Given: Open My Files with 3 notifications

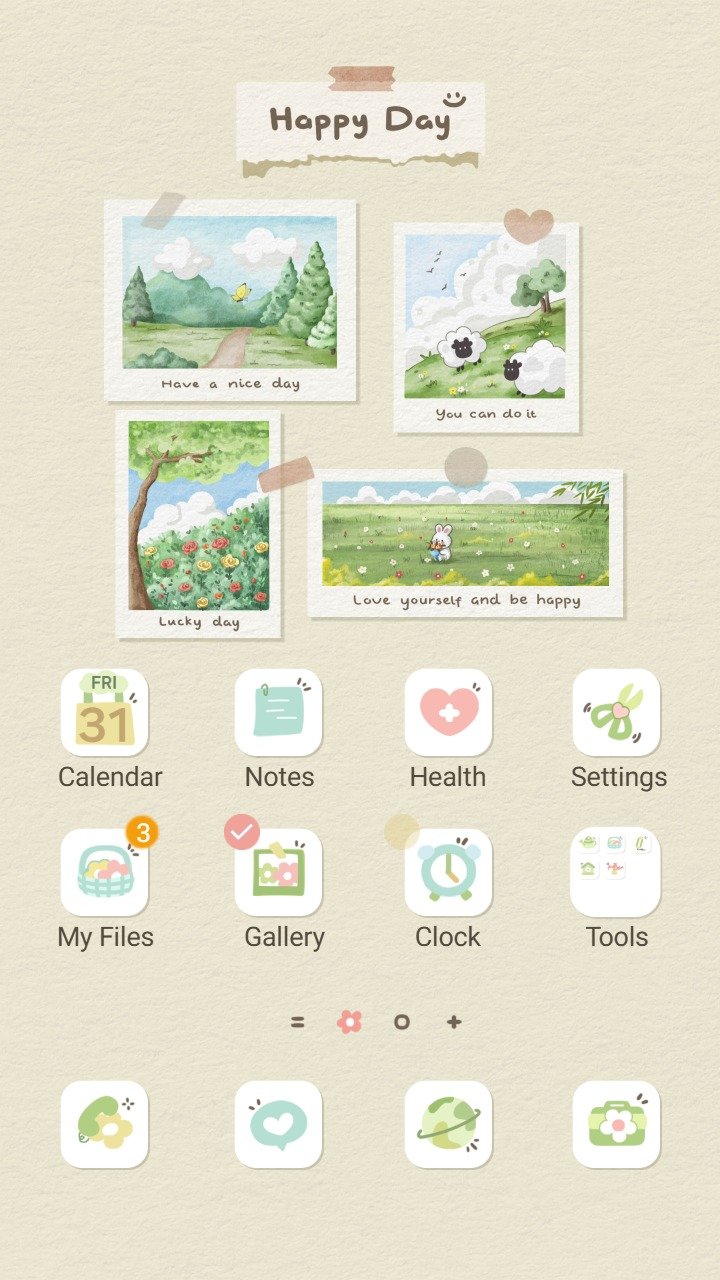Looking at the screenshot, I should 104,873.
